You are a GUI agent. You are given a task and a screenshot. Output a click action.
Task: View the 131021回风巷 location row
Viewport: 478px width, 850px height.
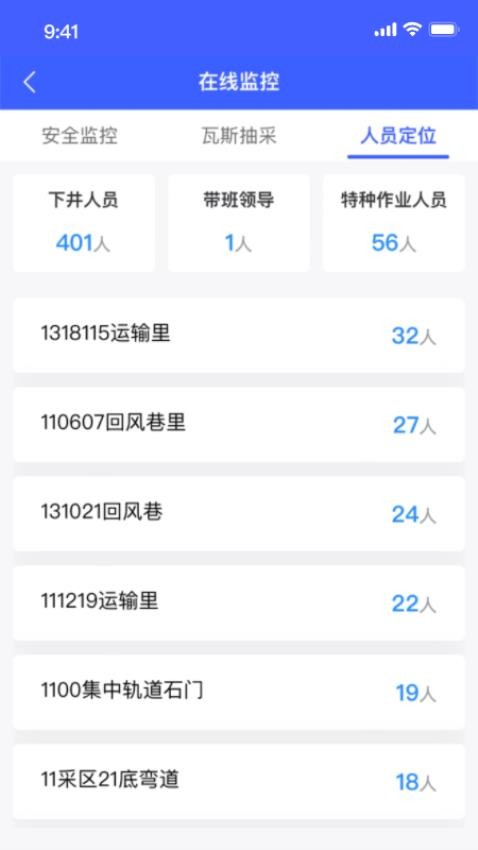click(x=239, y=514)
